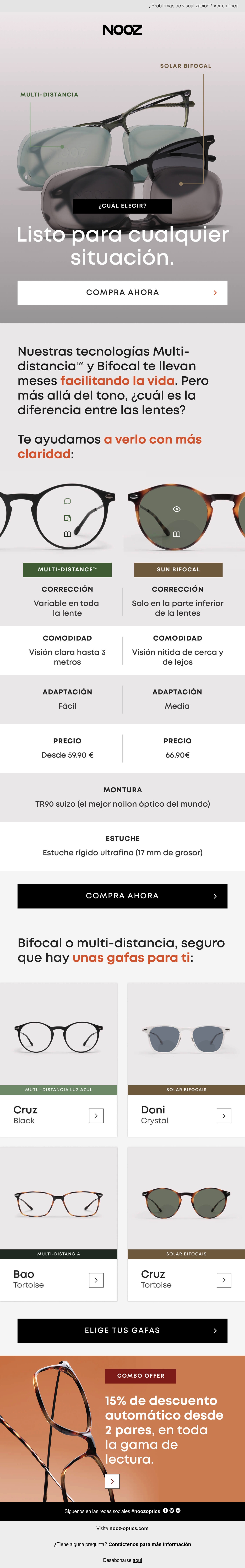The width and height of the screenshot is (245, 1568).
Task: Unsubscribe via the 'aquí' link
Action: click(x=137, y=1560)
